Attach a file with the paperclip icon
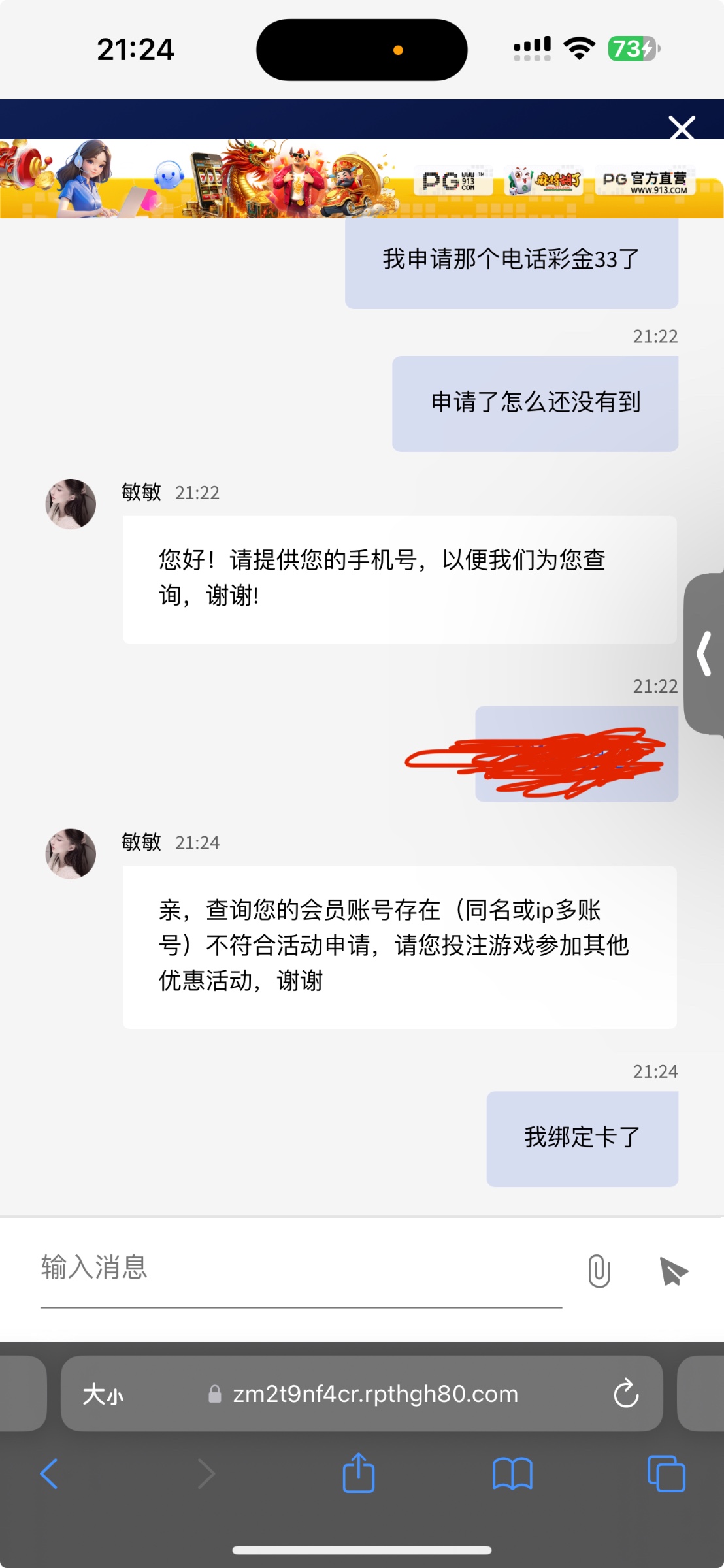724x1568 pixels. click(599, 1271)
